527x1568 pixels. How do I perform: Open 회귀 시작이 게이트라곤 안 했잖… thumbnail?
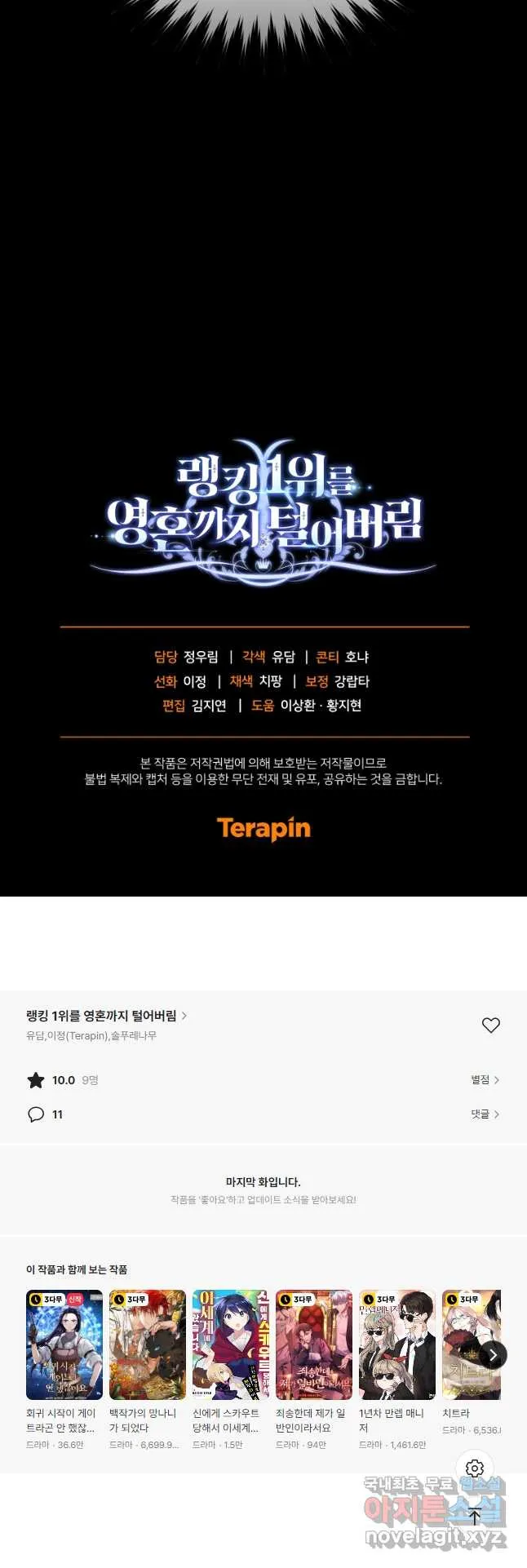click(x=64, y=1344)
